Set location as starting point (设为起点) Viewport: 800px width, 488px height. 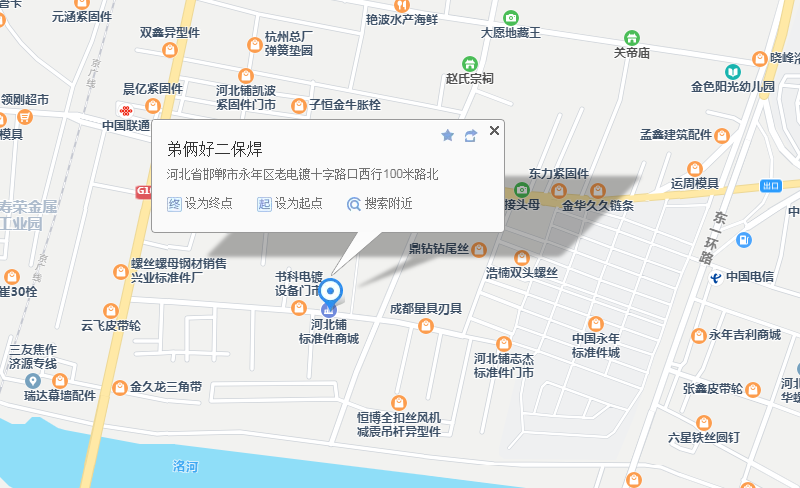[290, 203]
